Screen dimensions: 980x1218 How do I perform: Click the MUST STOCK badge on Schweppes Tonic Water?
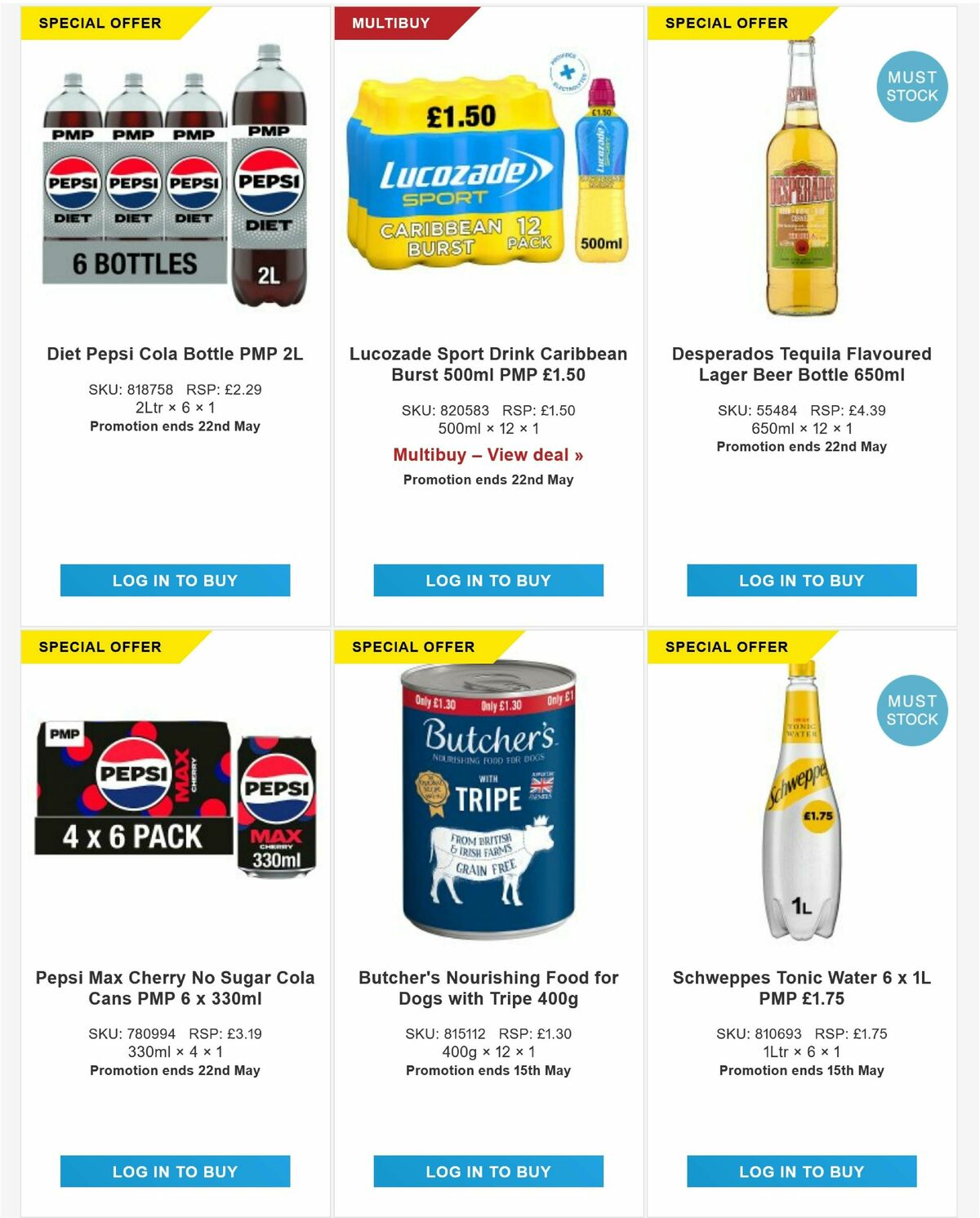pyautogui.click(x=912, y=710)
